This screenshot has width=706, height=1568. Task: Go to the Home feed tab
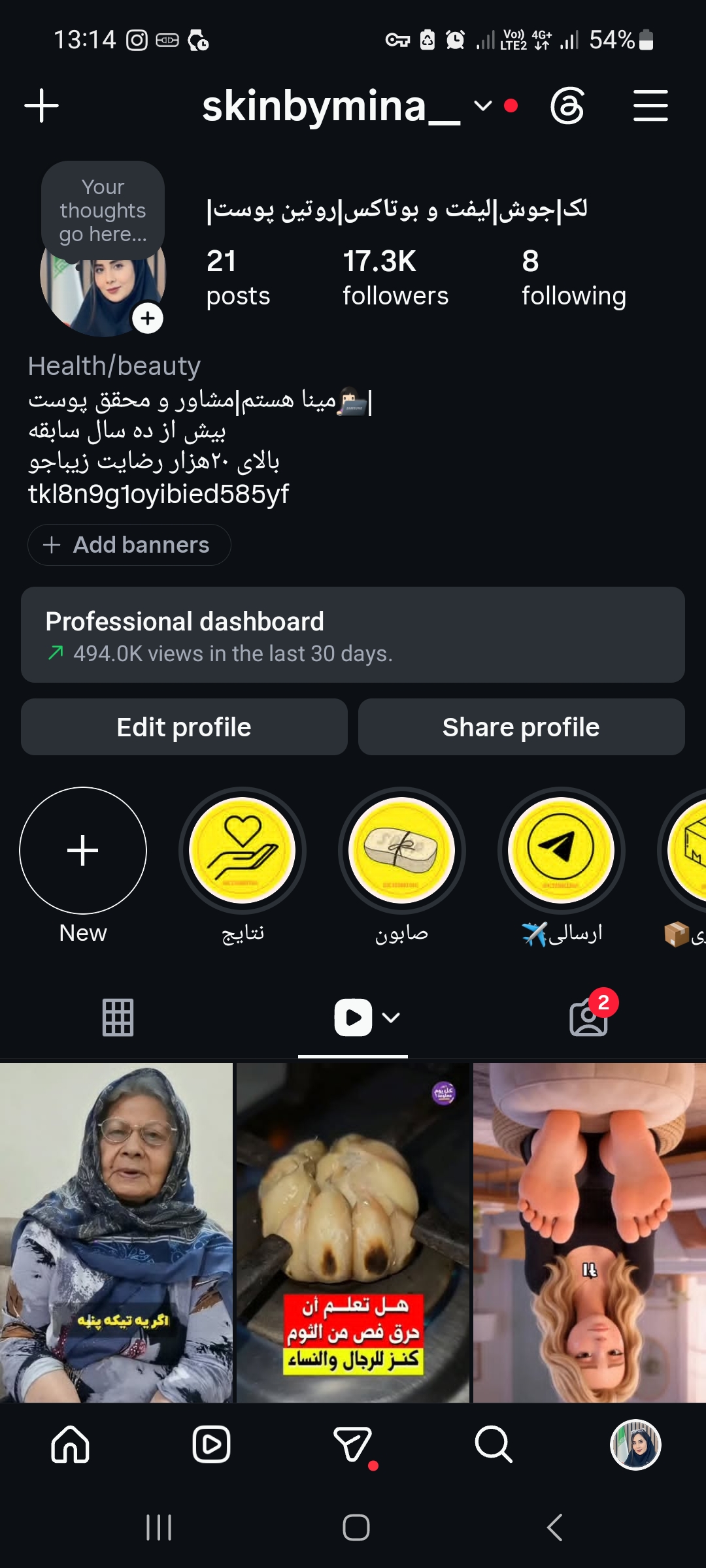(71, 1444)
